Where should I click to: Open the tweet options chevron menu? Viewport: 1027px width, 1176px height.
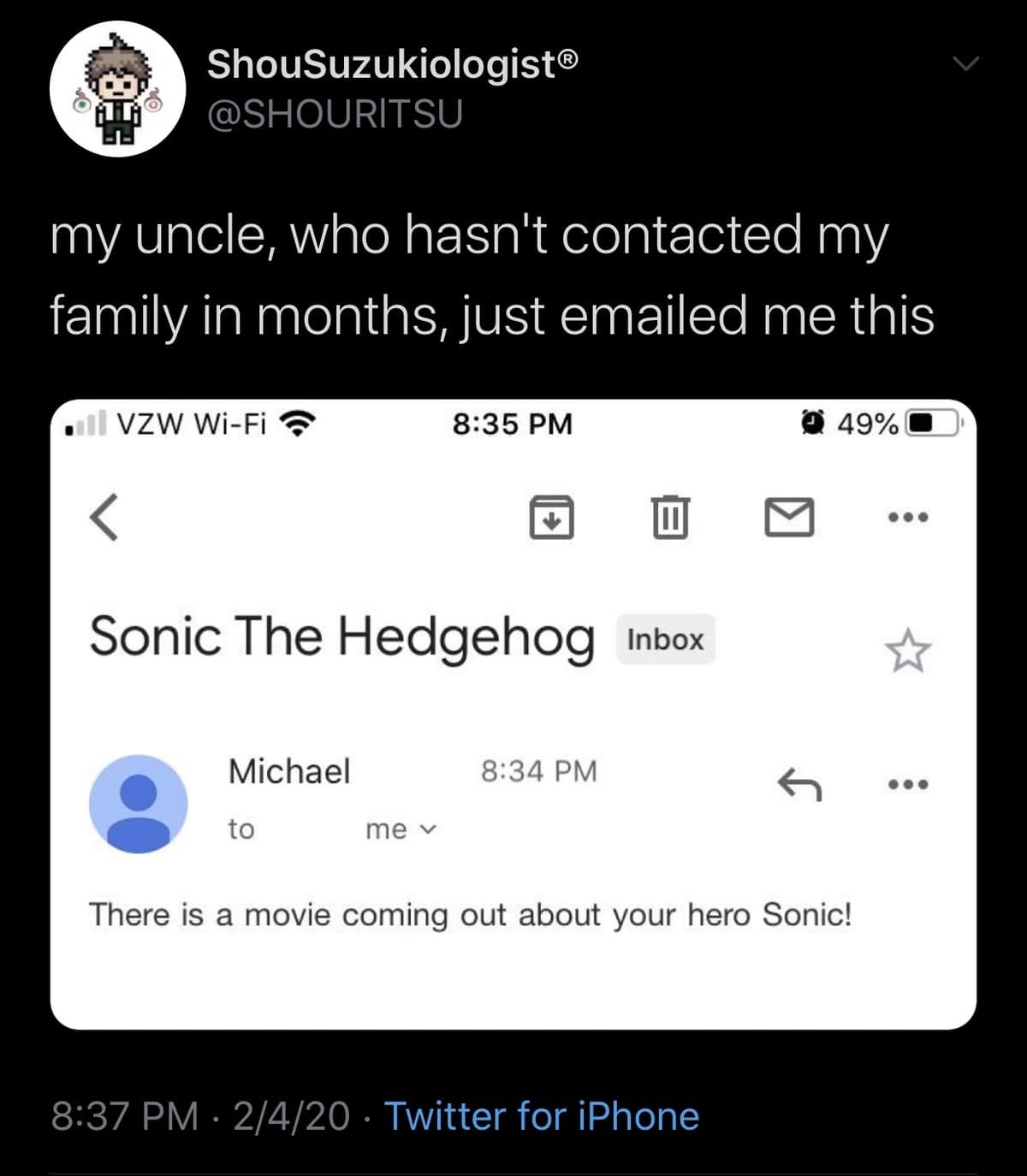(965, 64)
